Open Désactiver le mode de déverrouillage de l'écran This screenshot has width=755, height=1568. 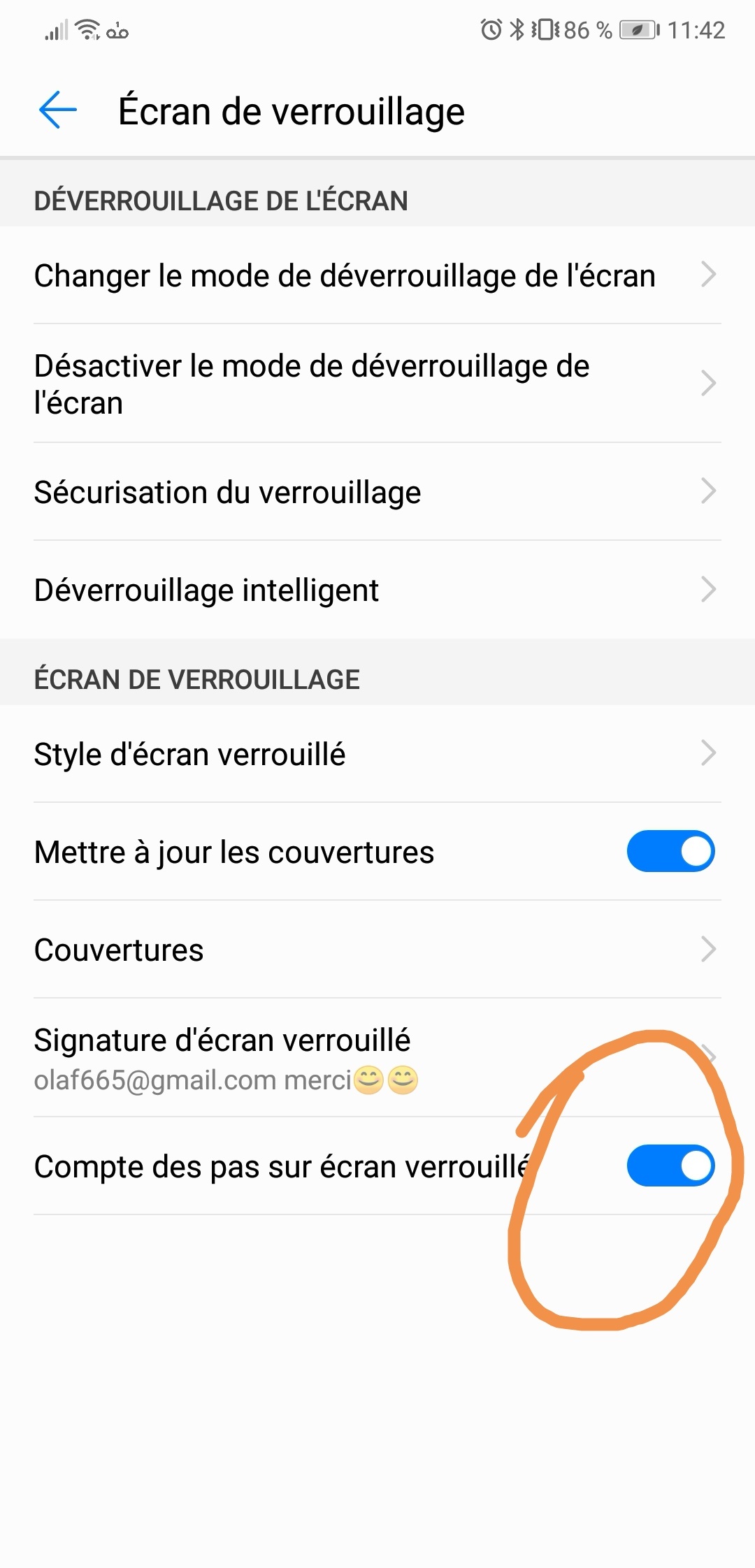tap(377, 384)
